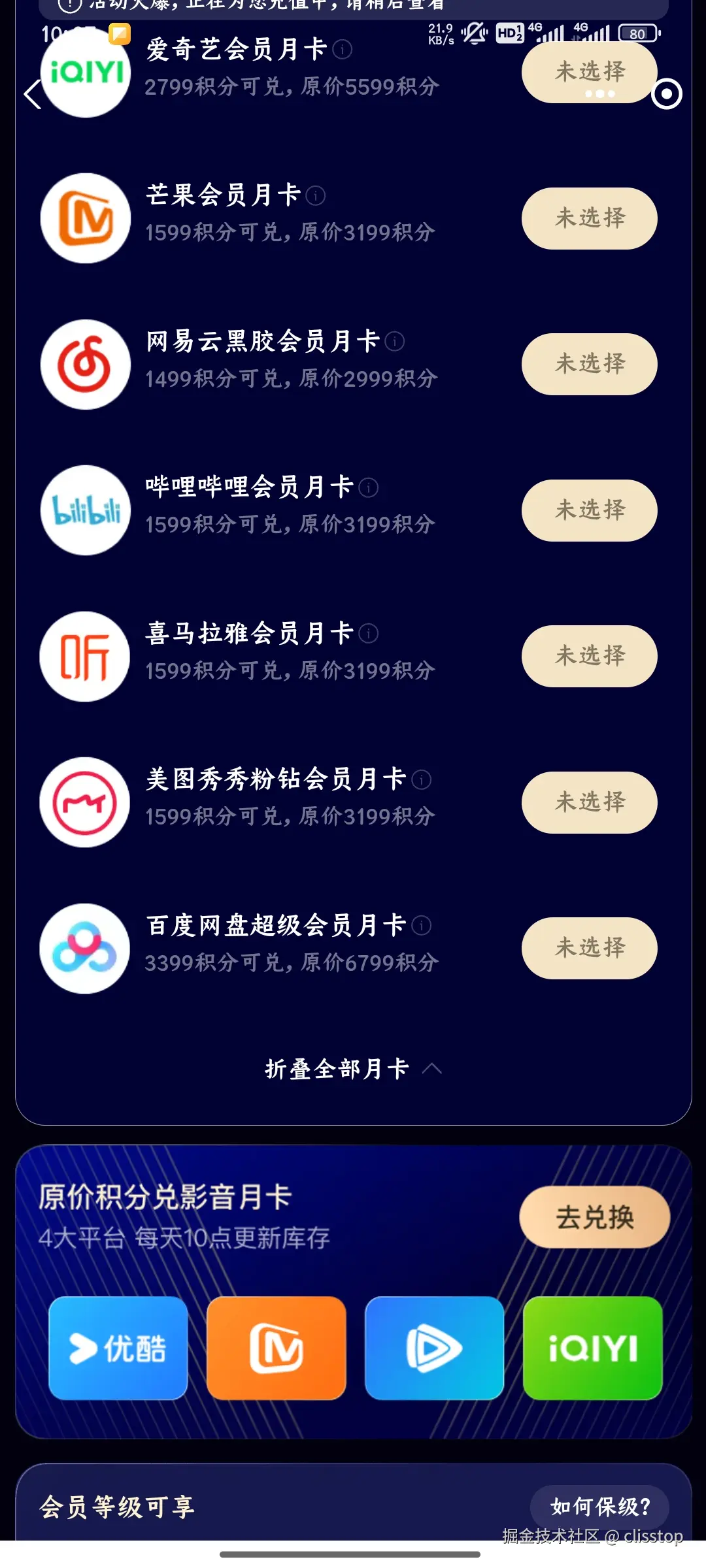Open Tencent Video icon at the bottom
Viewport: 706px width, 1568px height.
[x=433, y=1348]
